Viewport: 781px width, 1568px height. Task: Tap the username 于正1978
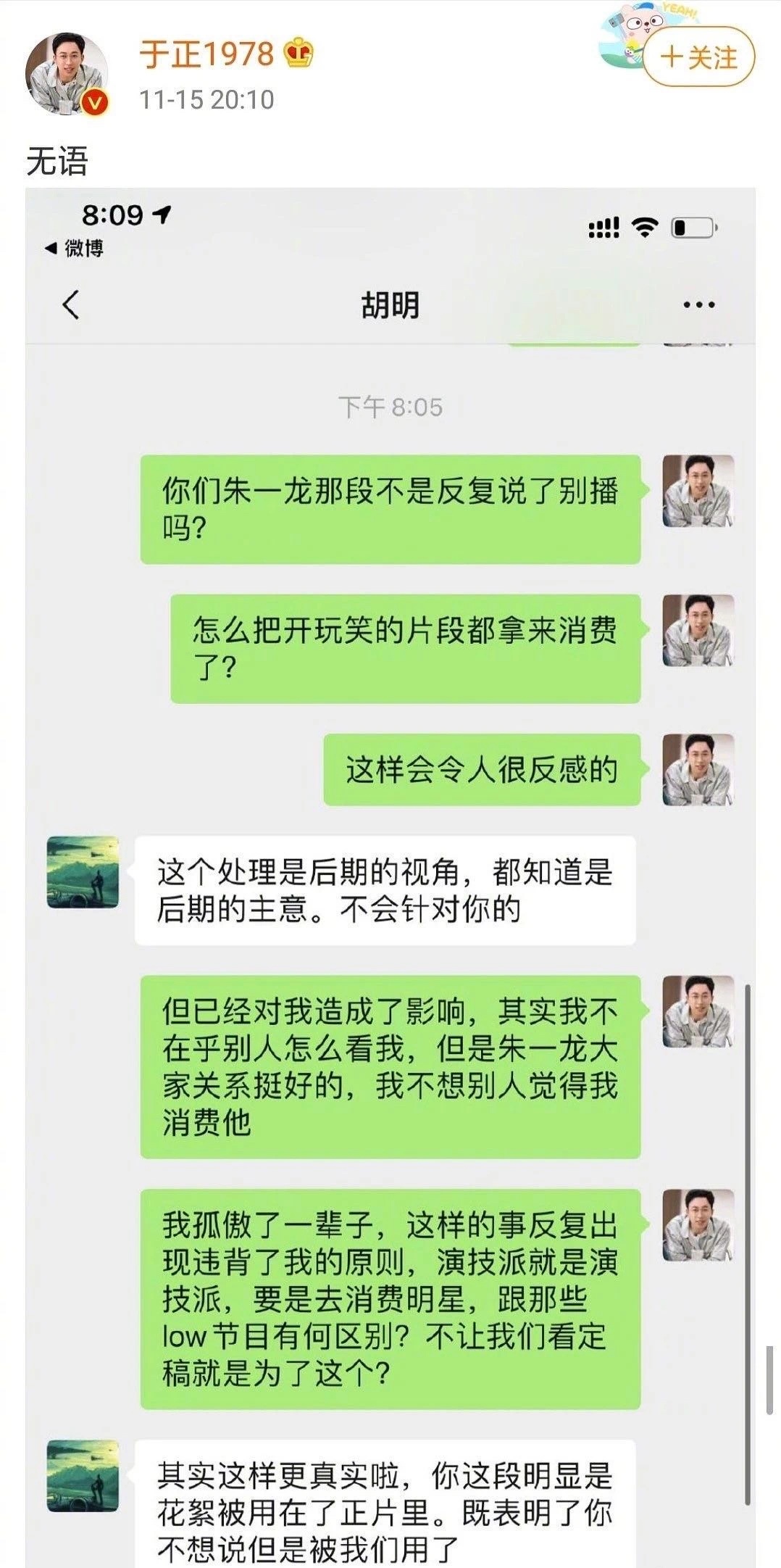206,54
